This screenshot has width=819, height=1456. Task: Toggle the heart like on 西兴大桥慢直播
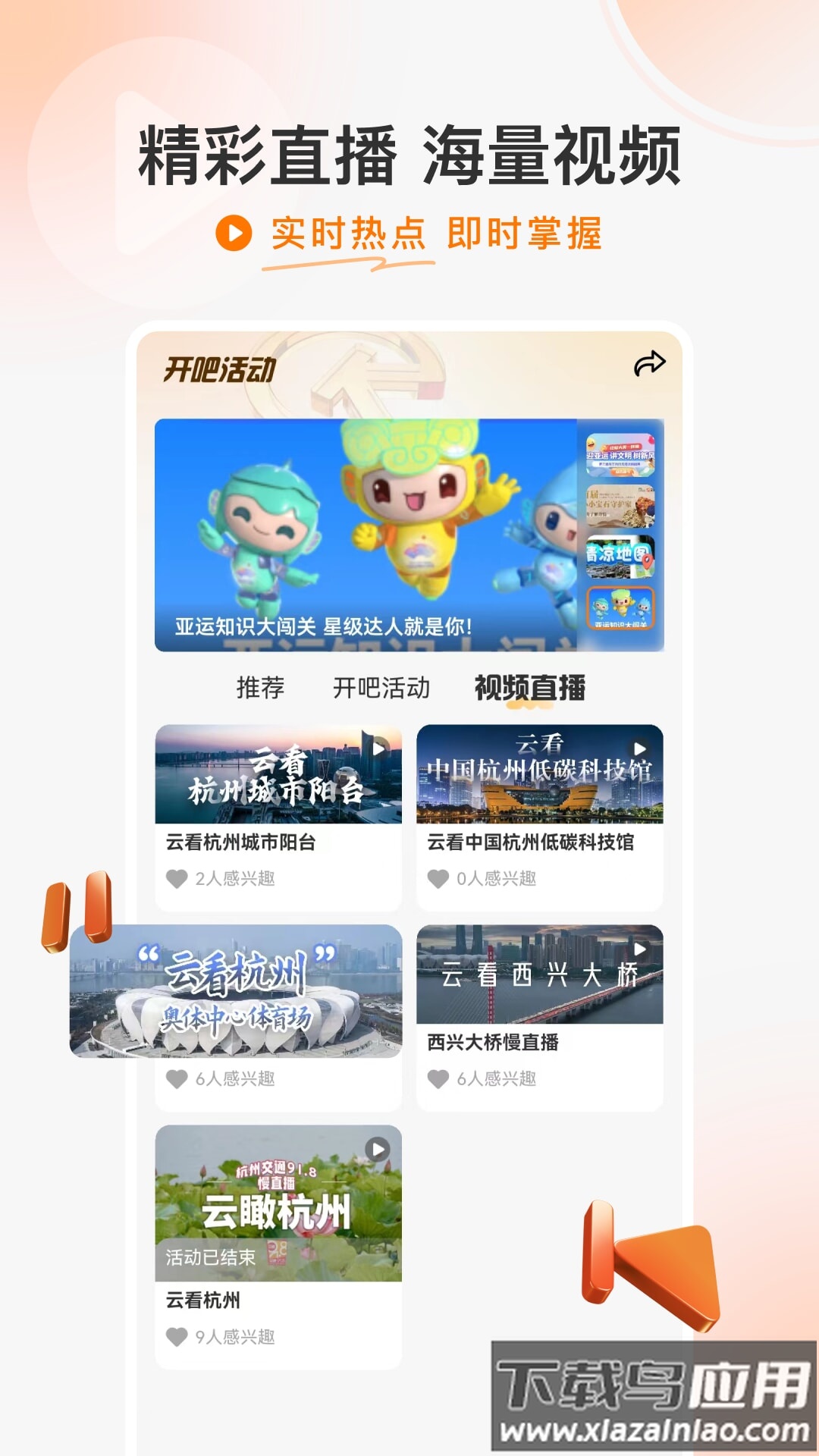[x=439, y=1078]
